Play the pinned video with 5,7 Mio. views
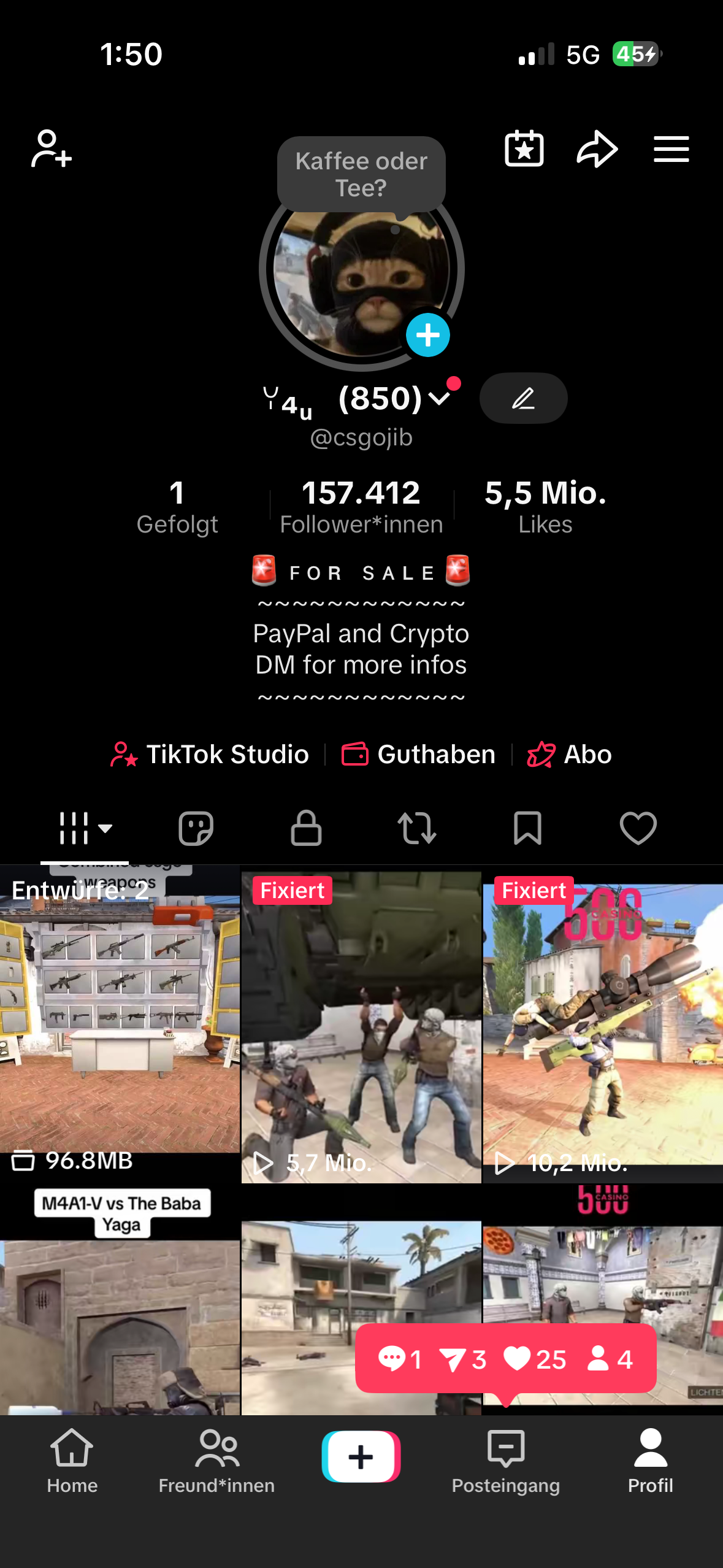723x1568 pixels. coord(361,1026)
